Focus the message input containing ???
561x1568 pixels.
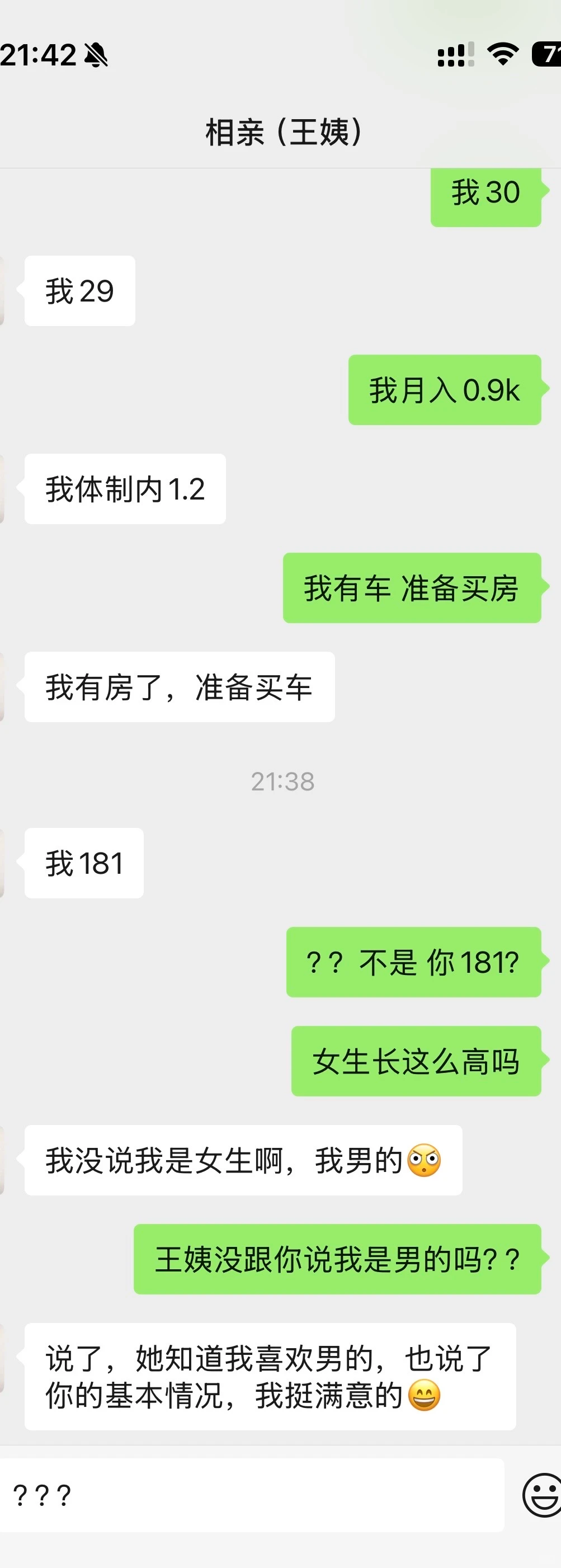tap(252, 1495)
